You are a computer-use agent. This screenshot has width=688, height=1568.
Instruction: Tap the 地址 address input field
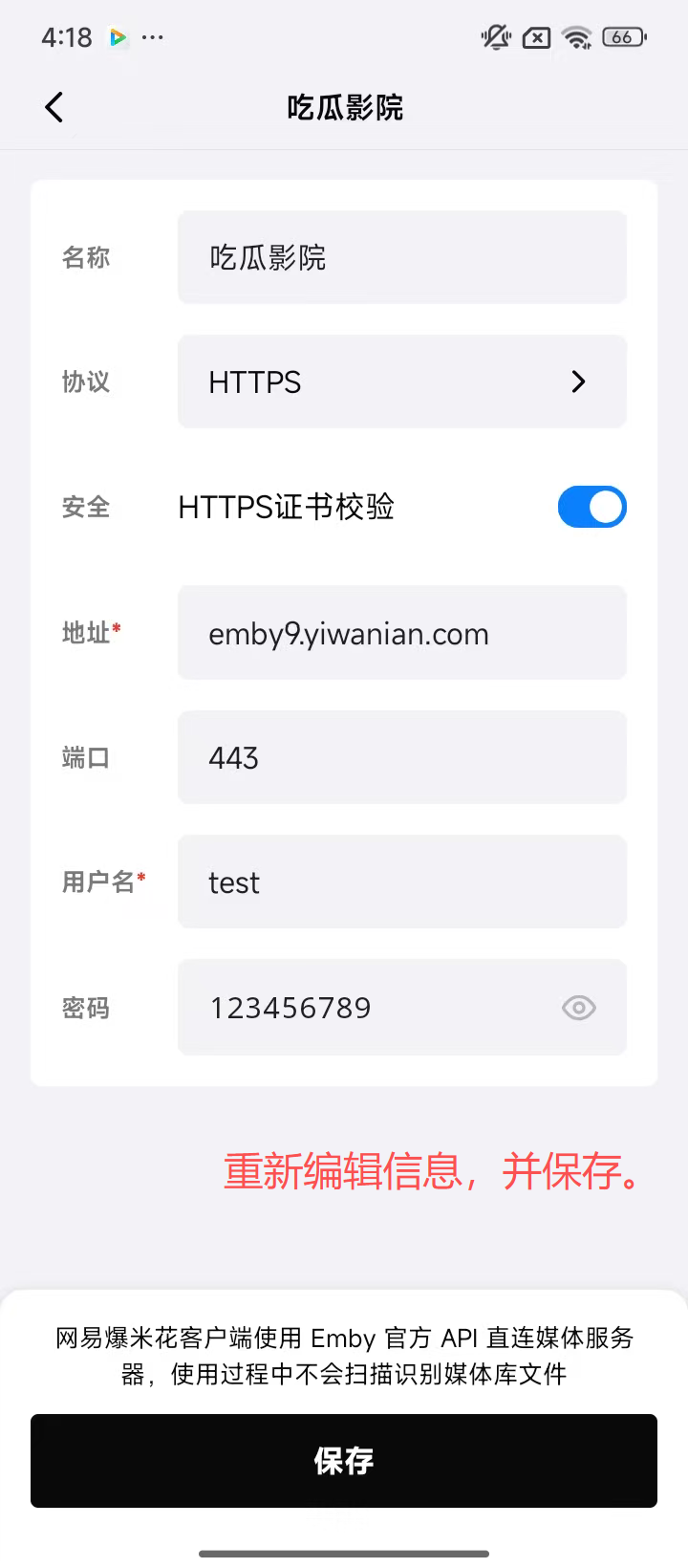pos(401,632)
